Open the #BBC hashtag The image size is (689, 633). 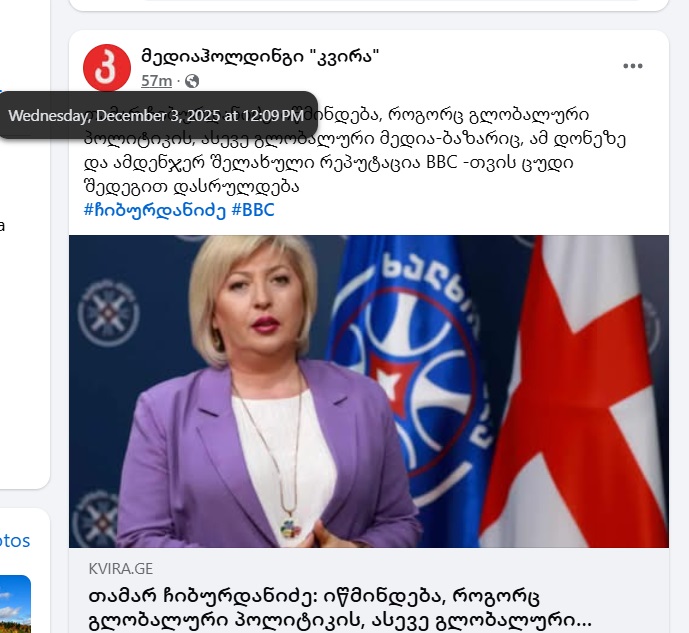pyautogui.click(x=252, y=210)
